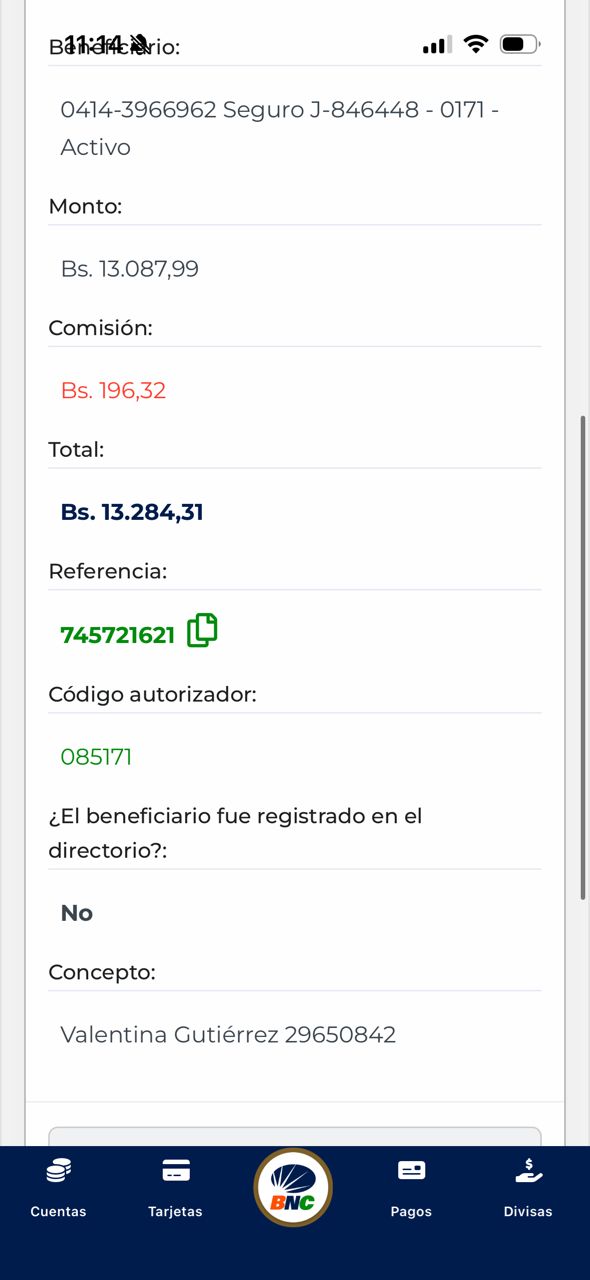Image resolution: width=590 pixels, height=1280 pixels.
Task: Tap the BNC home button
Action: [x=293, y=1187]
